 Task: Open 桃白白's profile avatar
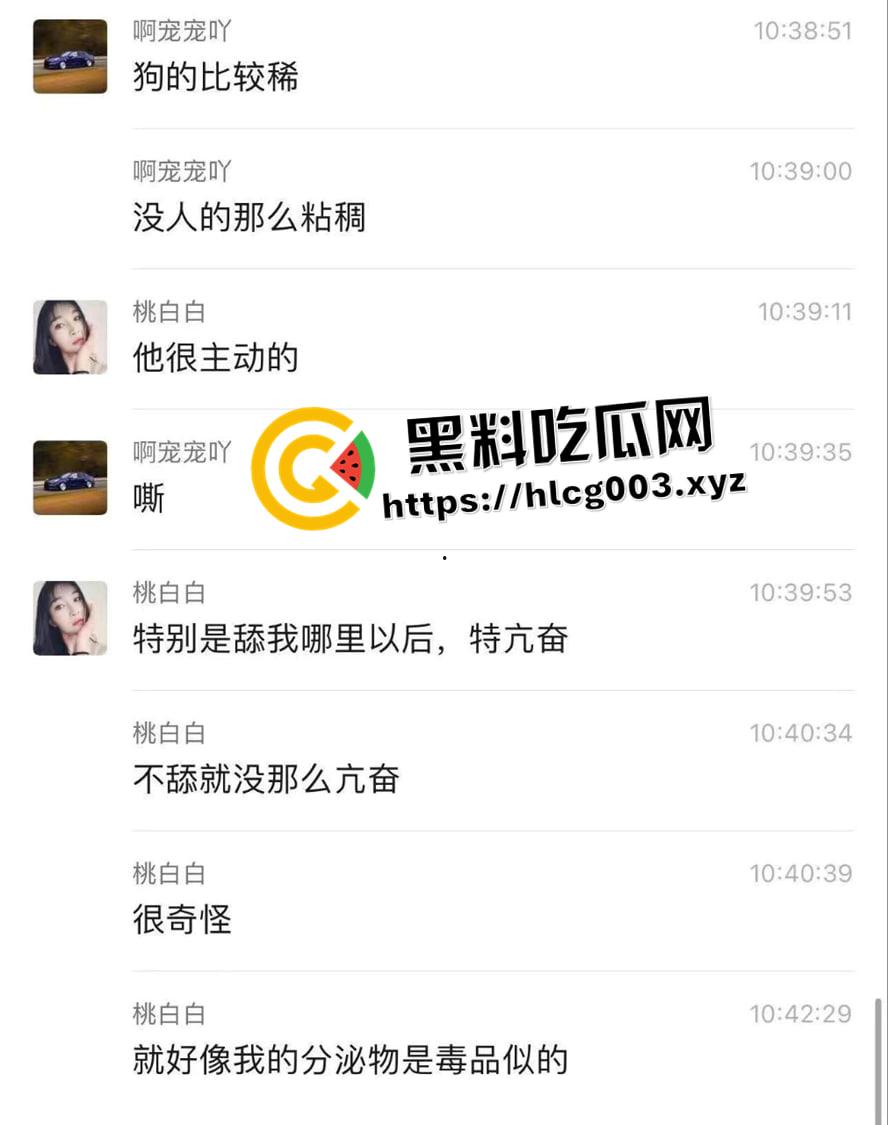69,337
